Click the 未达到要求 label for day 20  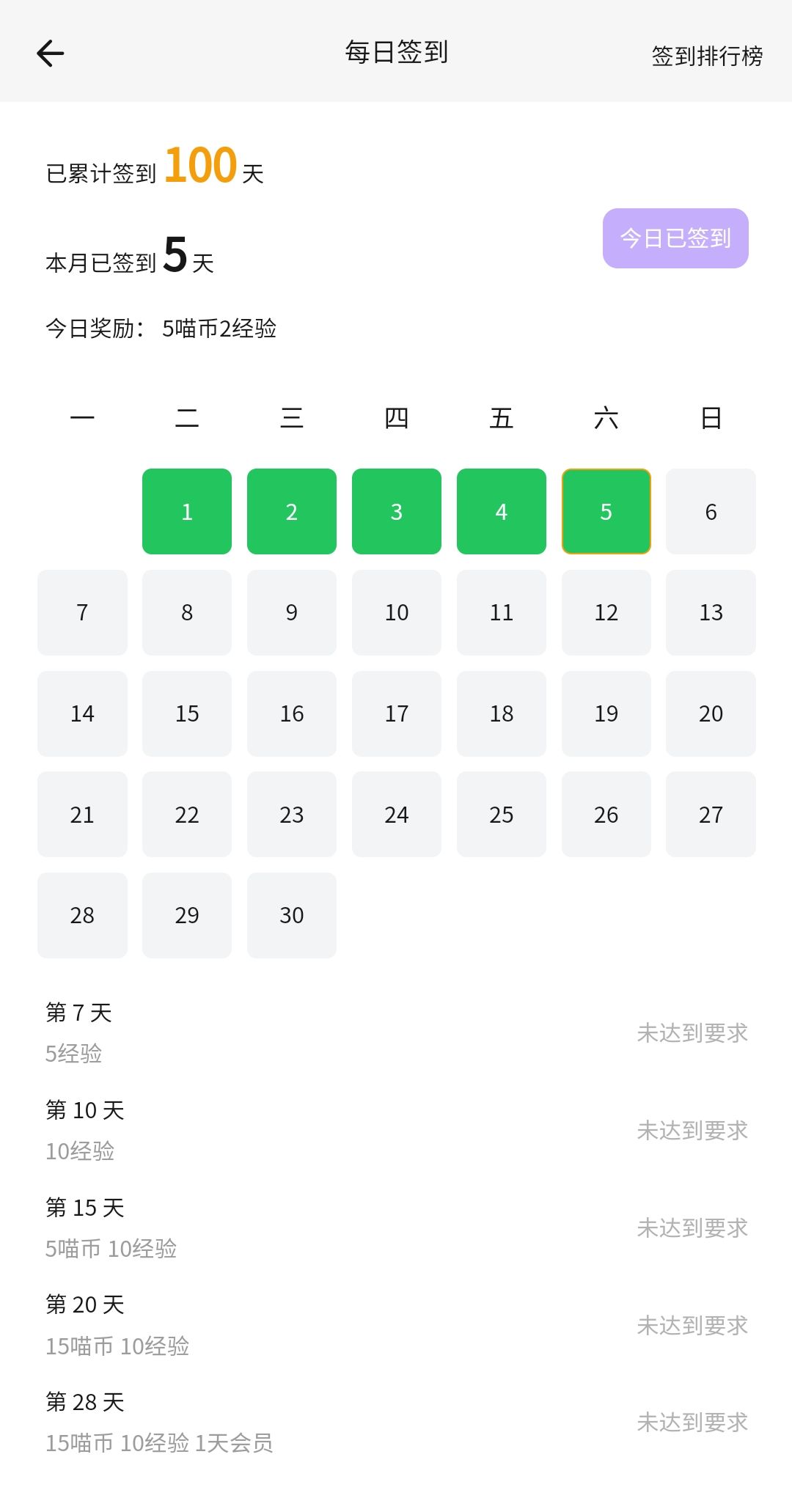[x=693, y=1326]
